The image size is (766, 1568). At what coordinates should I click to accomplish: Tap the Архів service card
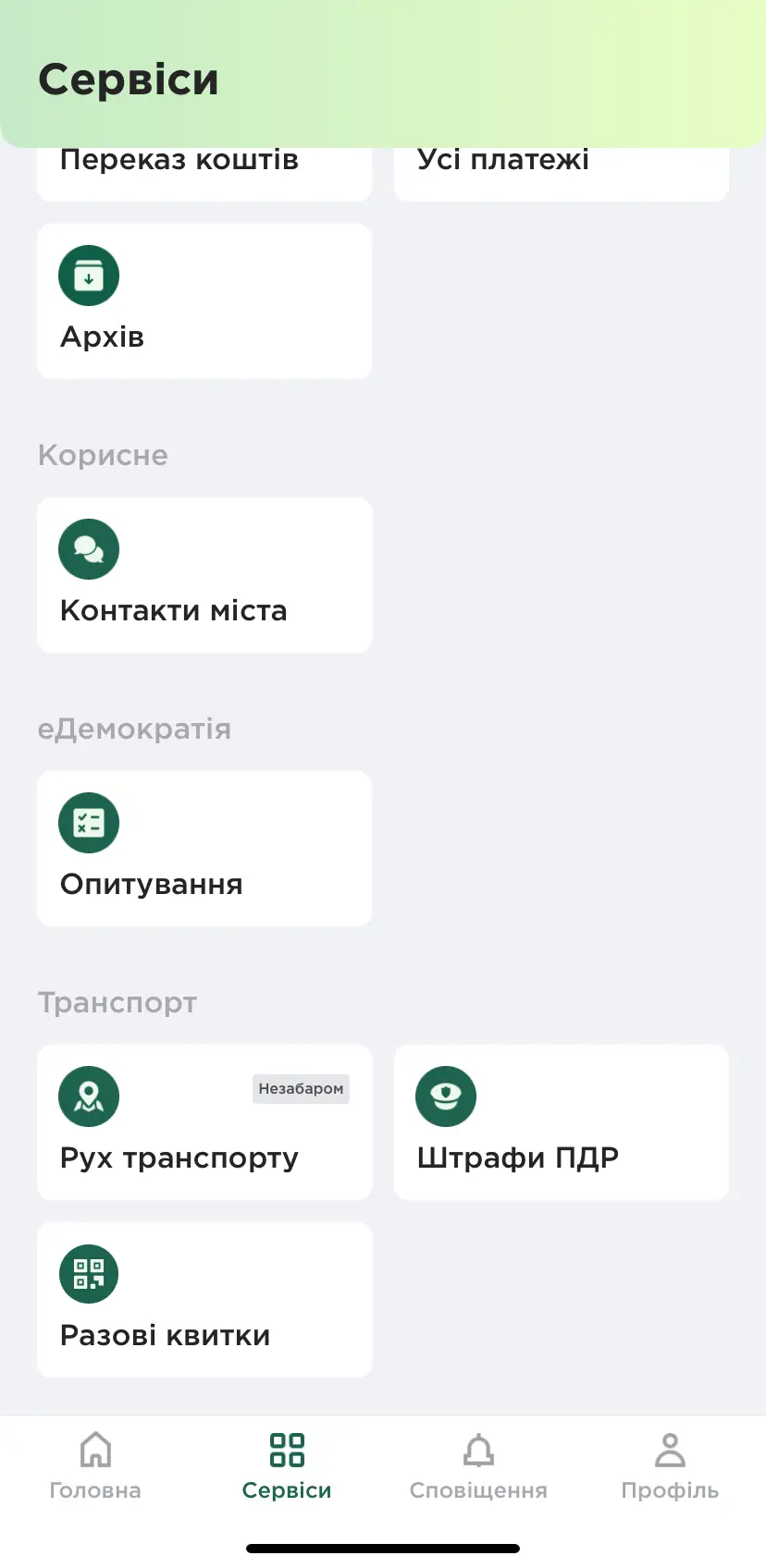pyautogui.click(x=204, y=300)
